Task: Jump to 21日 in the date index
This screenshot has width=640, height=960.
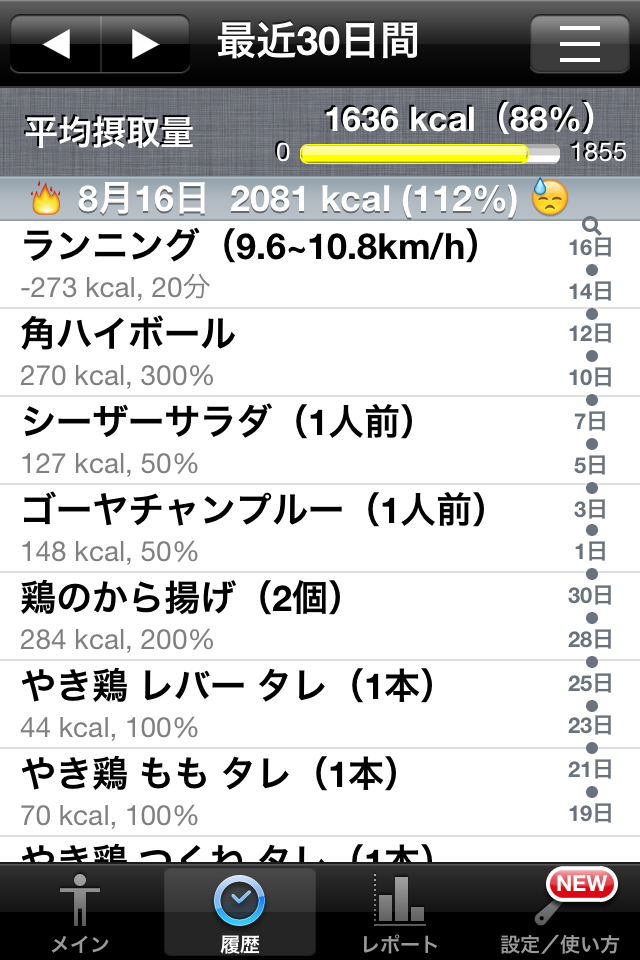Action: coord(591,769)
